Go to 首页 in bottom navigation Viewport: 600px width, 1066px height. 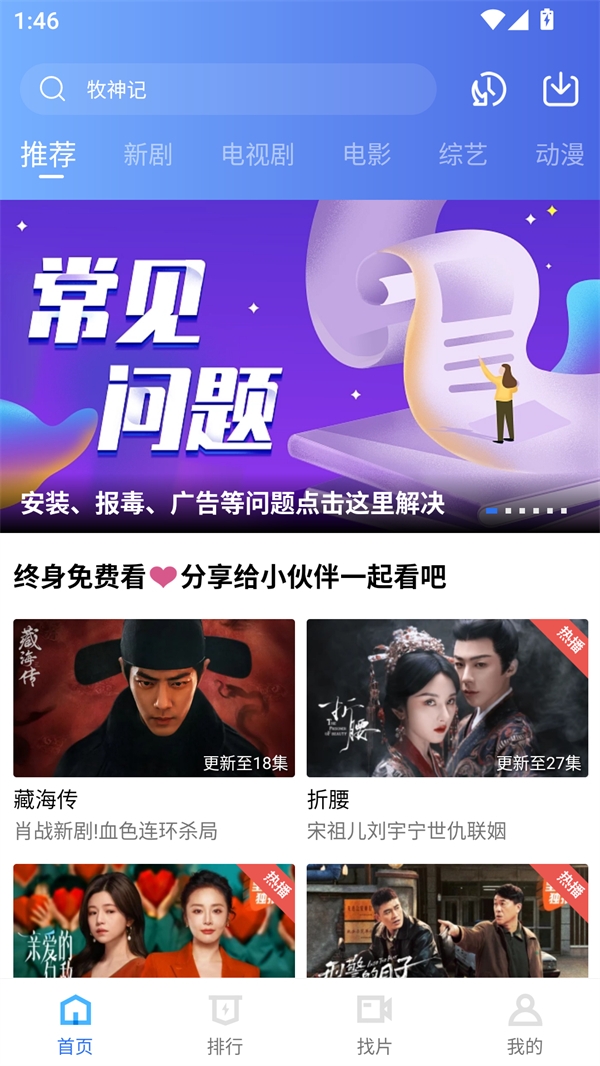tap(75, 1024)
